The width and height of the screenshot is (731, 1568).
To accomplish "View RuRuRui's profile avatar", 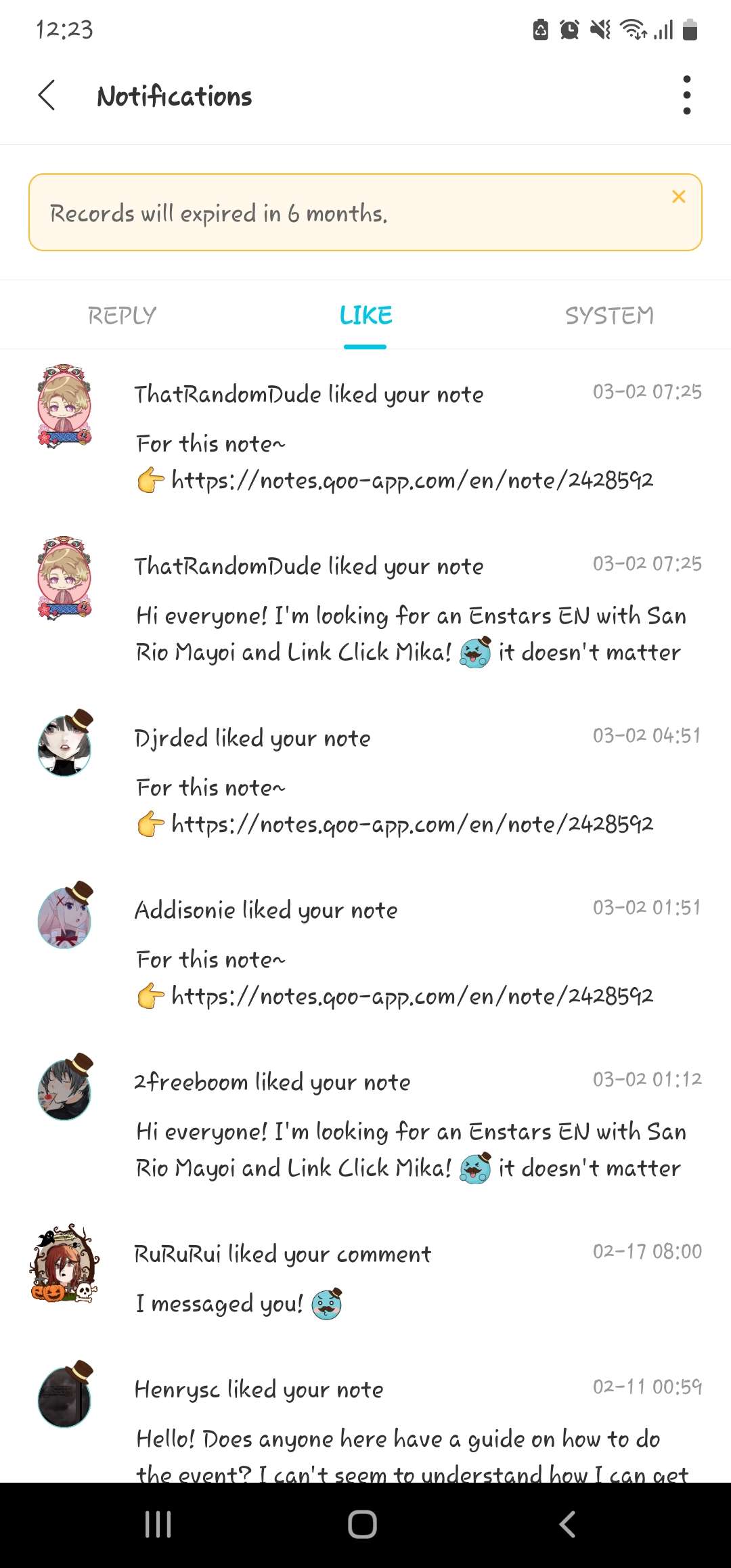I will pyautogui.click(x=64, y=1264).
